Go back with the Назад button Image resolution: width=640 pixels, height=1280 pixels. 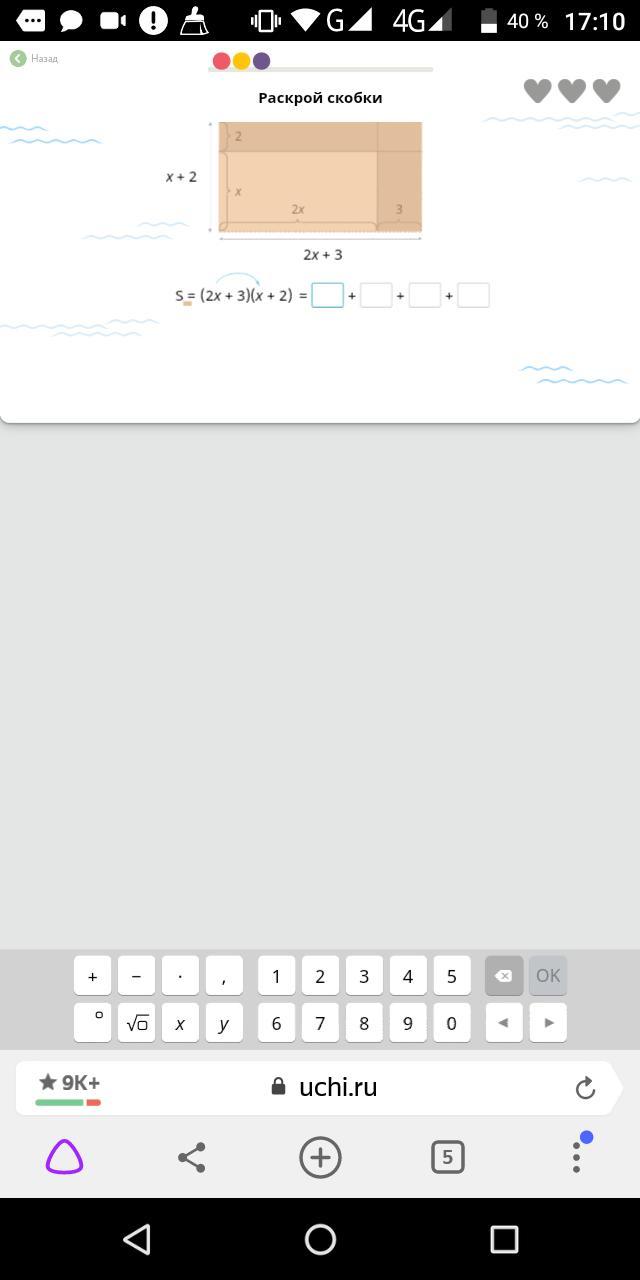click(34, 59)
